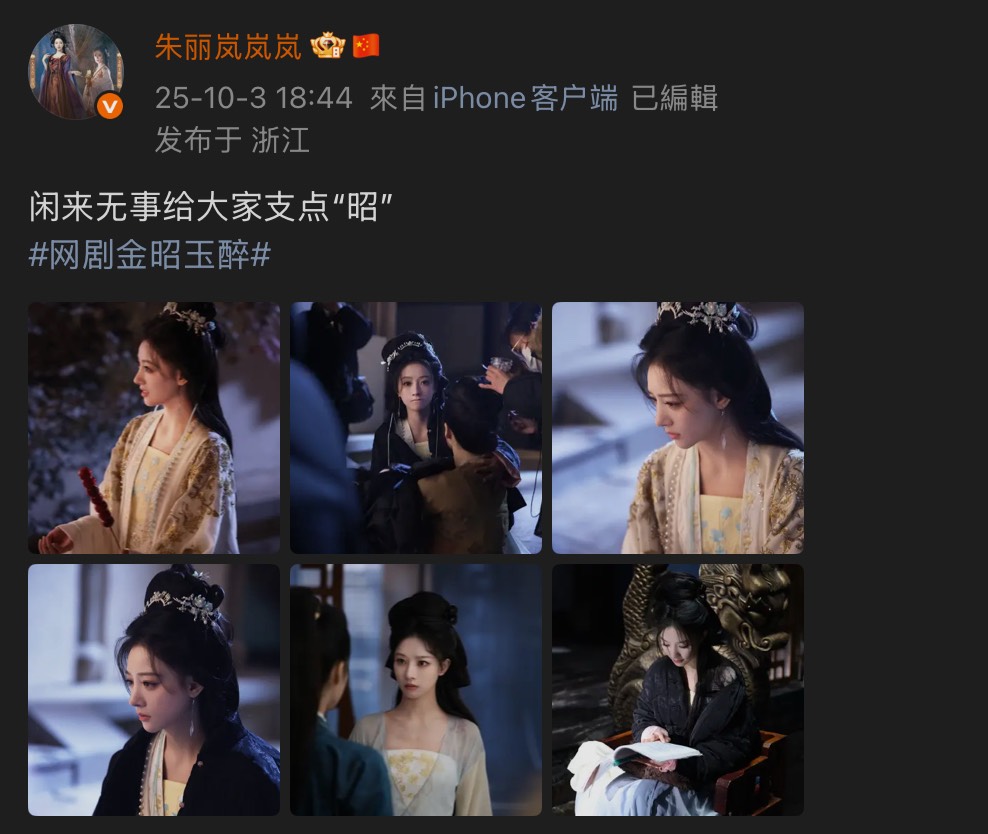Tap the iPhone客户端 source link
This screenshot has width=988, height=834.
[525, 98]
